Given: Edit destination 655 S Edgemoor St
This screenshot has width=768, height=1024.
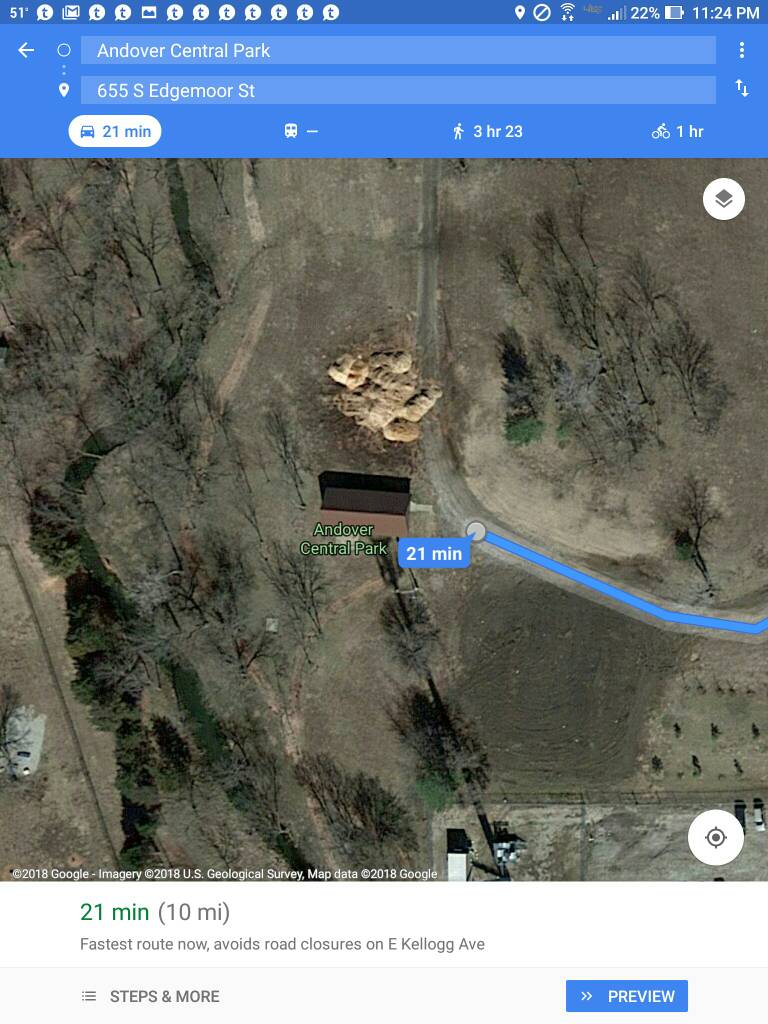Looking at the screenshot, I should (398, 90).
